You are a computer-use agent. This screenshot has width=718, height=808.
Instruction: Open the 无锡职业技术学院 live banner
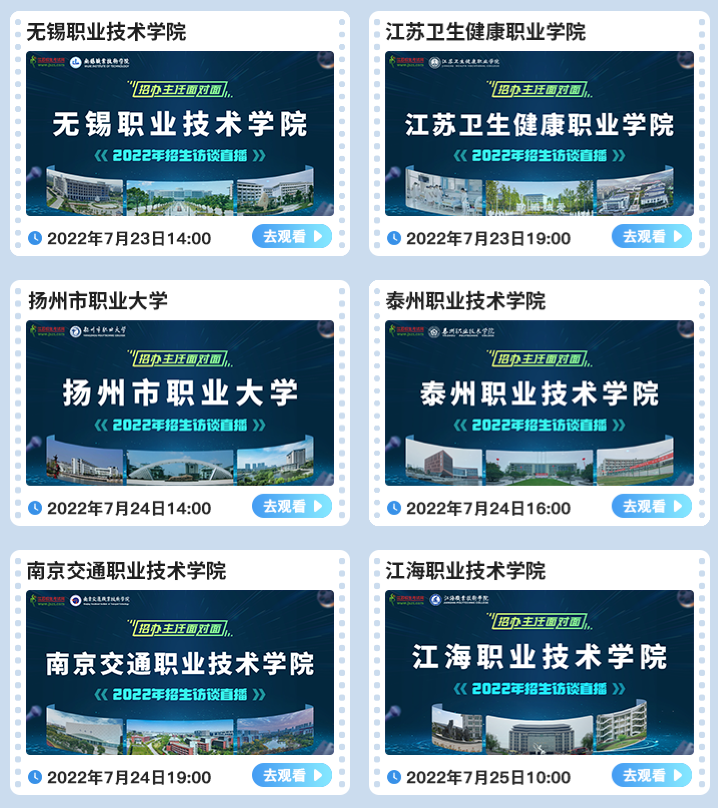click(x=180, y=134)
